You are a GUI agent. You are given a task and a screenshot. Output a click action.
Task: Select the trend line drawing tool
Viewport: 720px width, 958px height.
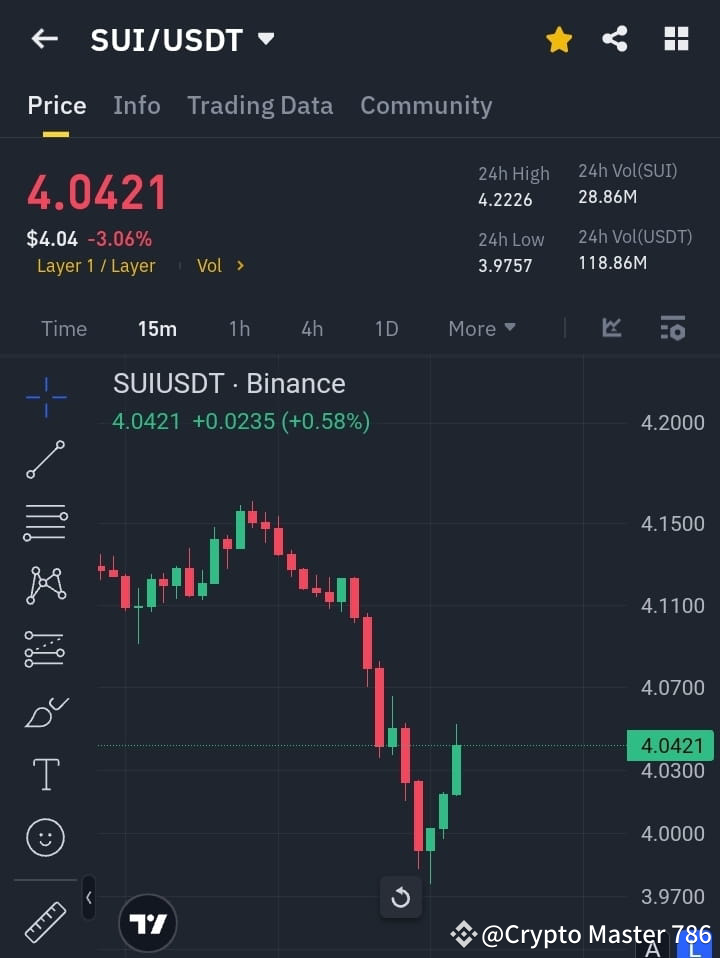point(45,460)
